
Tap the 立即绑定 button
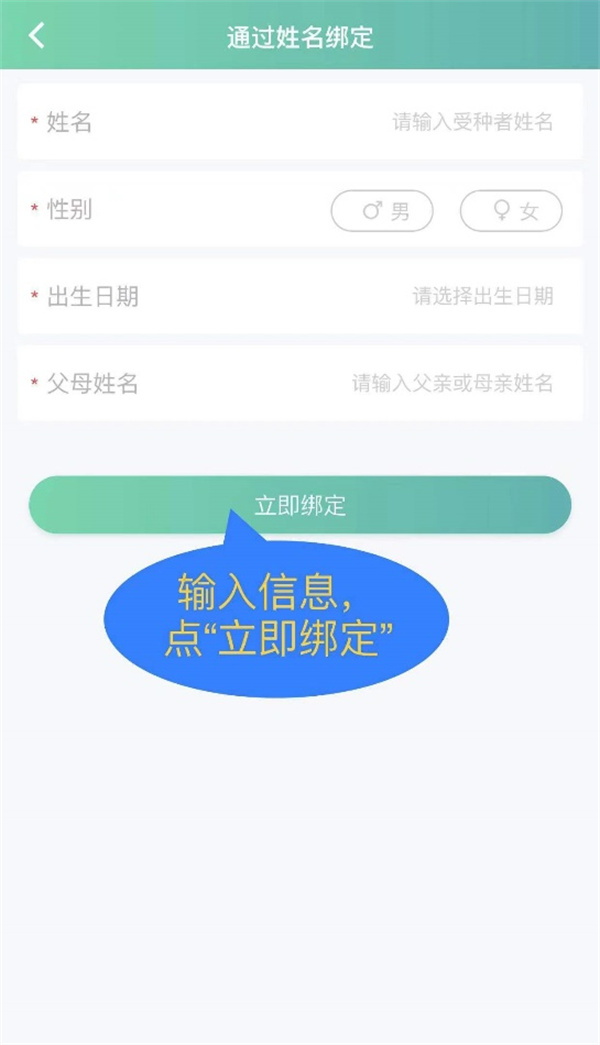click(300, 505)
